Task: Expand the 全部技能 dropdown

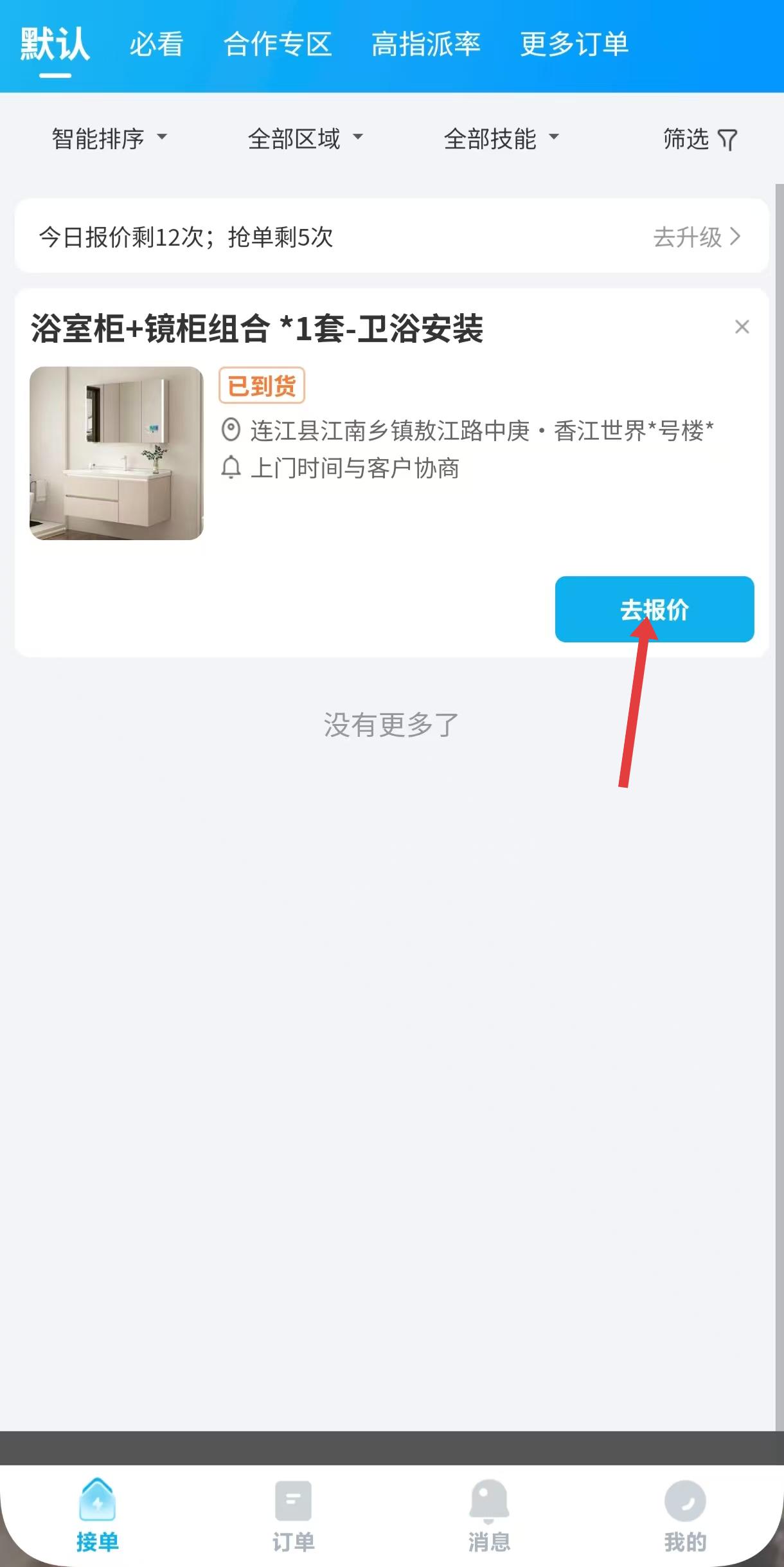Action: coord(501,138)
